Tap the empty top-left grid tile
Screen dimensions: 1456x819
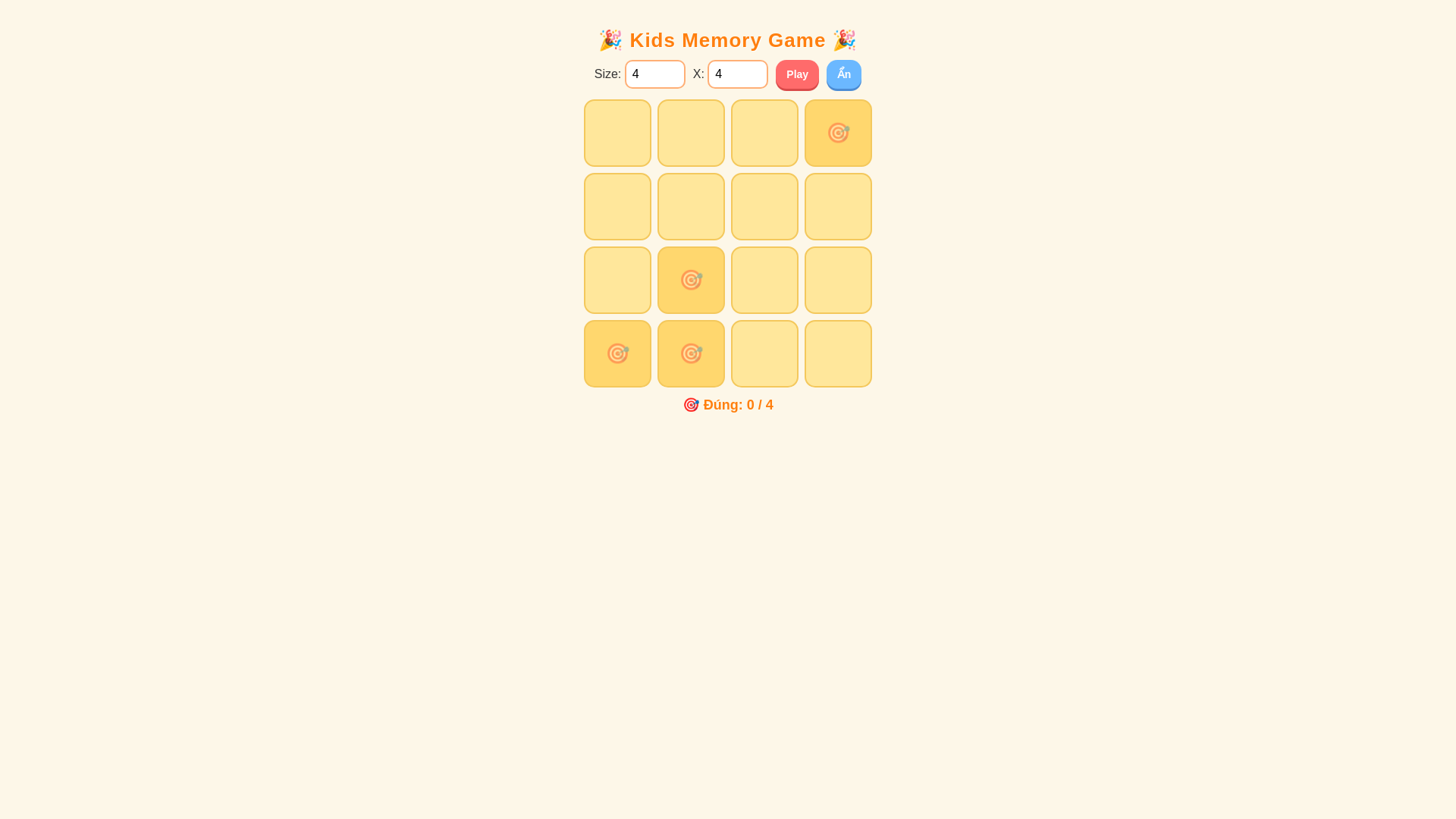(x=617, y=133)
